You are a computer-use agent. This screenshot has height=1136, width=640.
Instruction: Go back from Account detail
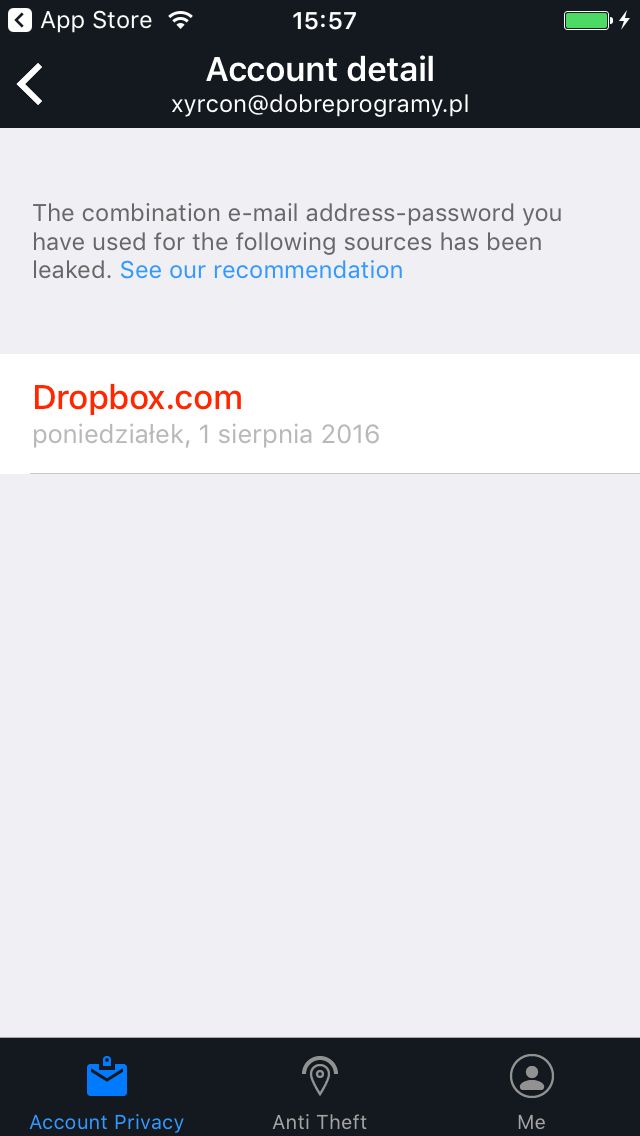tap(30, 84)
